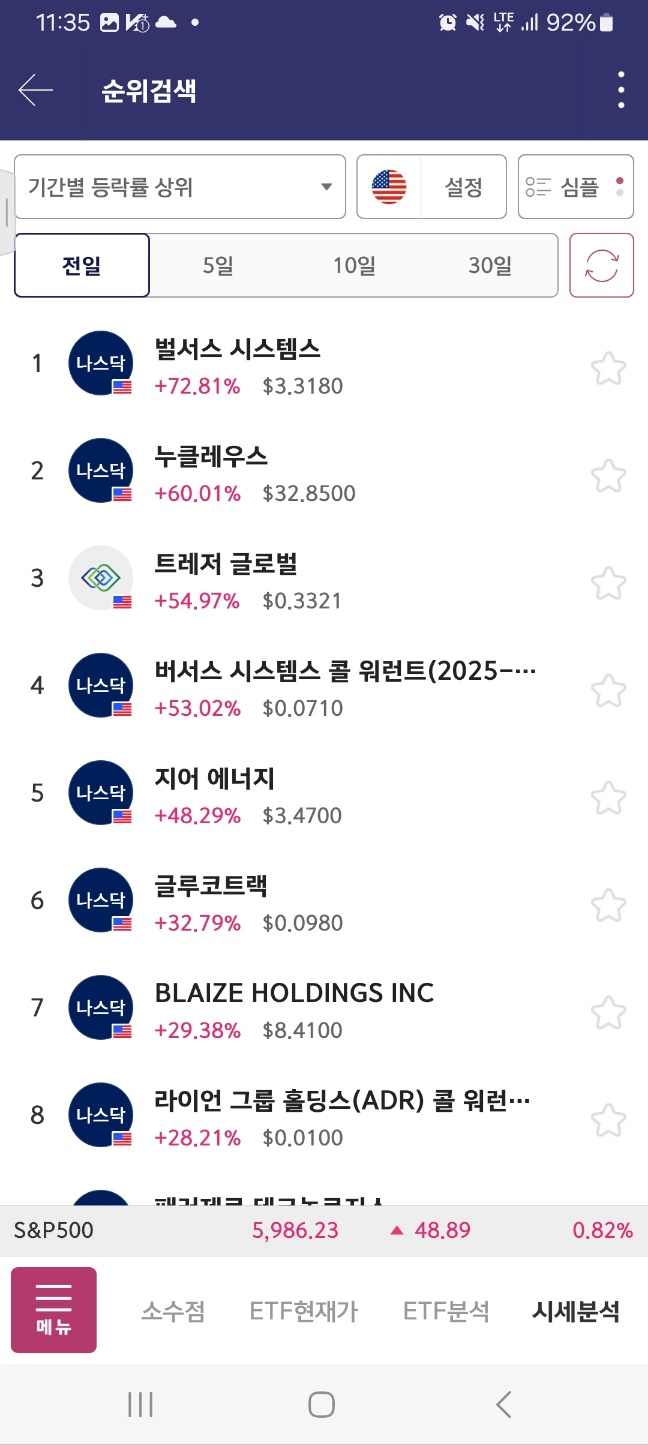Switch to the 10일 period tab
The height and width of the screenshot is (1445, 648).
click(x=354, y=266)
